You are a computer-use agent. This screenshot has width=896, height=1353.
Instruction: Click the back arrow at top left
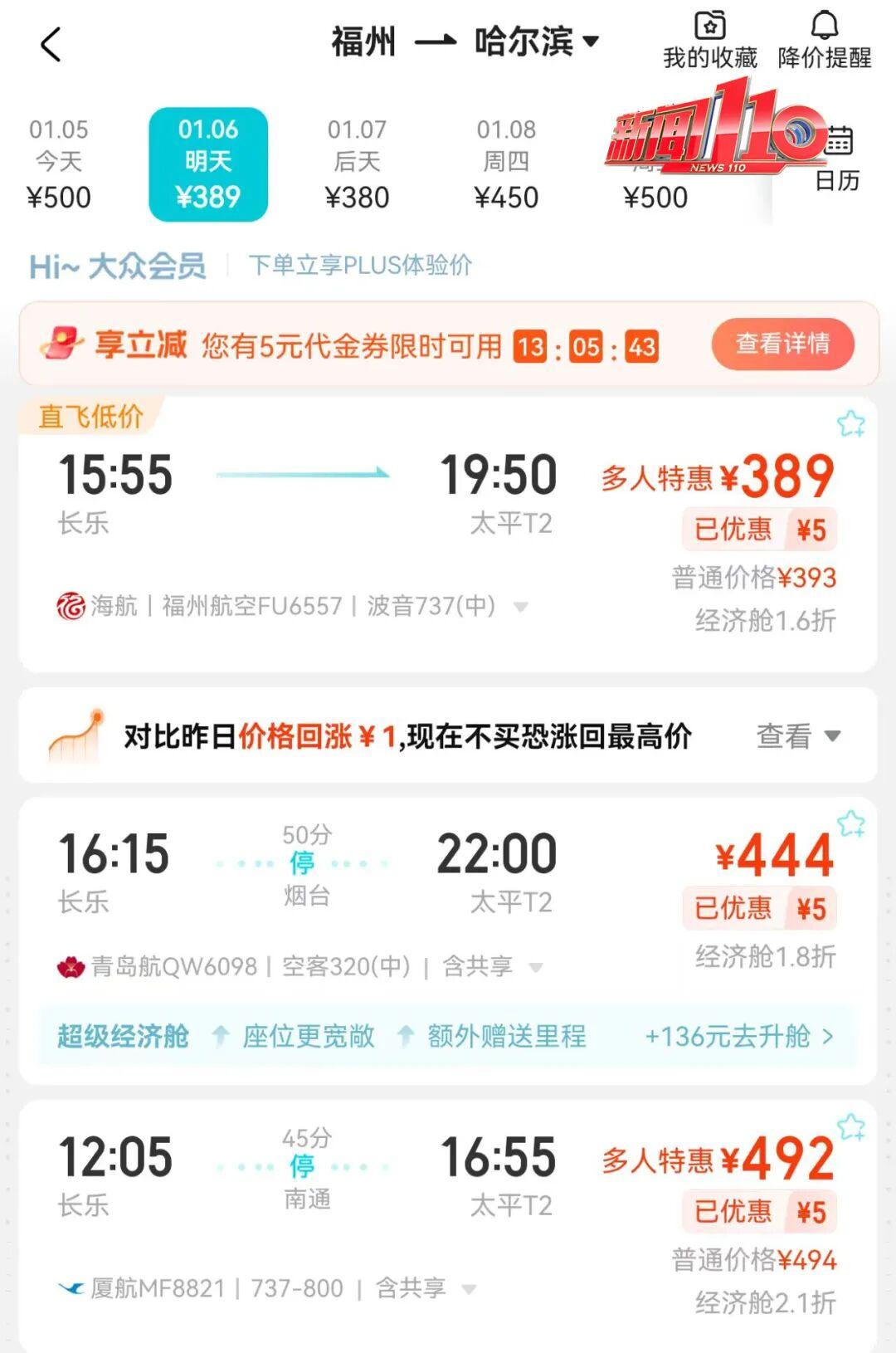tap(51, 45)
